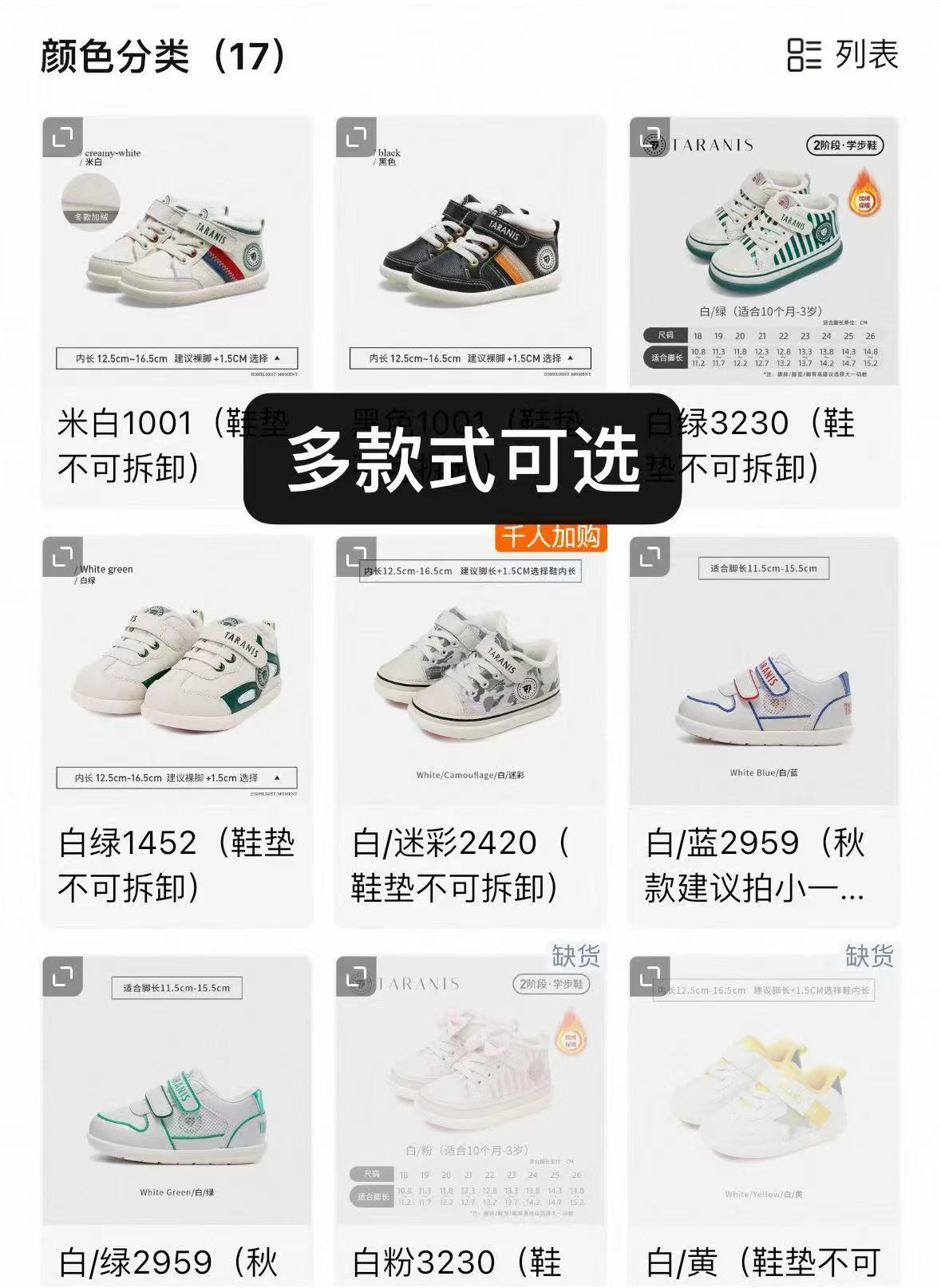Enlarge the 白/蓝2959 shoe image
Viewport: 941px width, 1288px height.
pyautogui.click(x=651, y=560)
